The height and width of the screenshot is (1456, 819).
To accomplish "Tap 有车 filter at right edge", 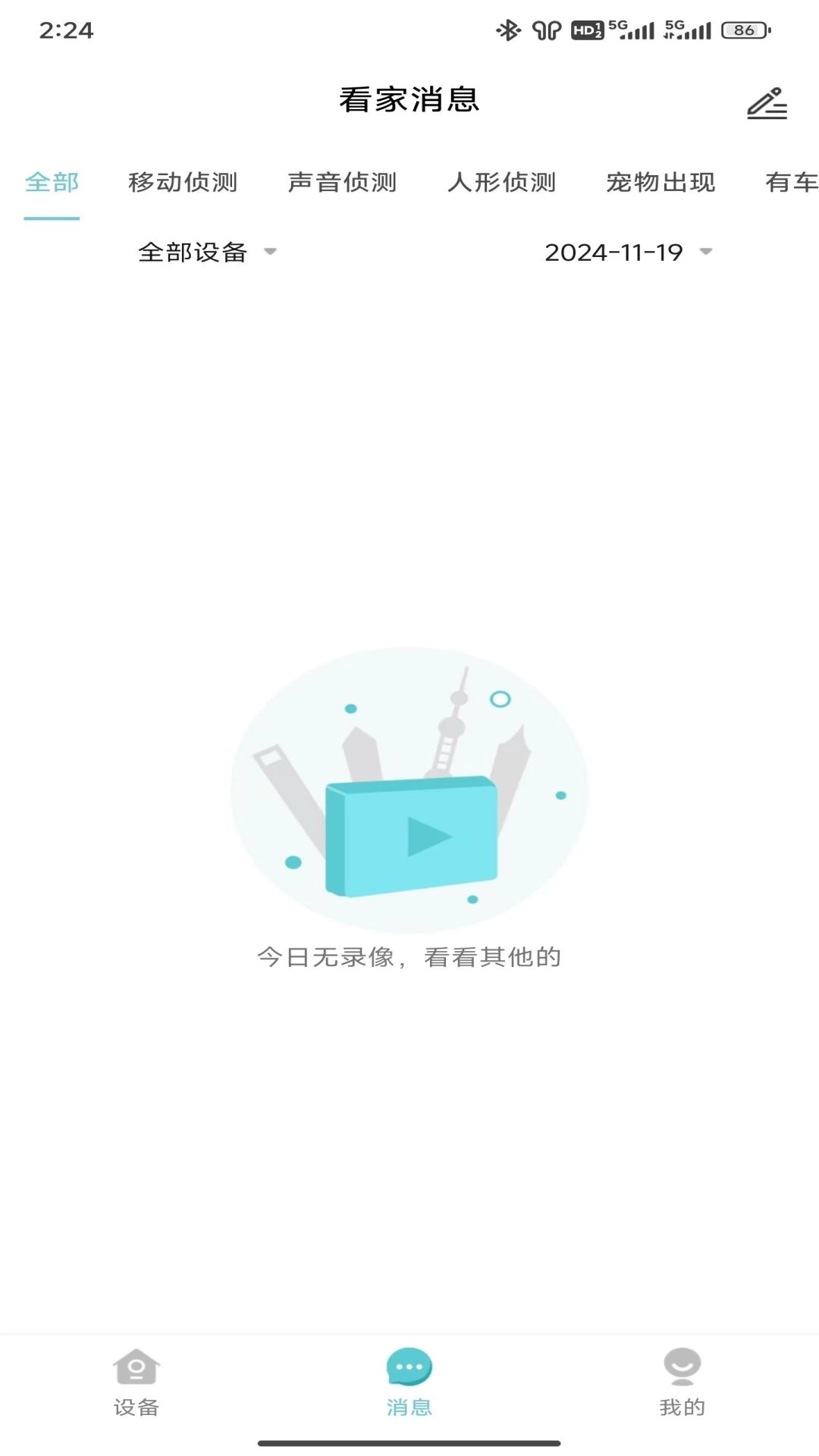I will [791, 183].
